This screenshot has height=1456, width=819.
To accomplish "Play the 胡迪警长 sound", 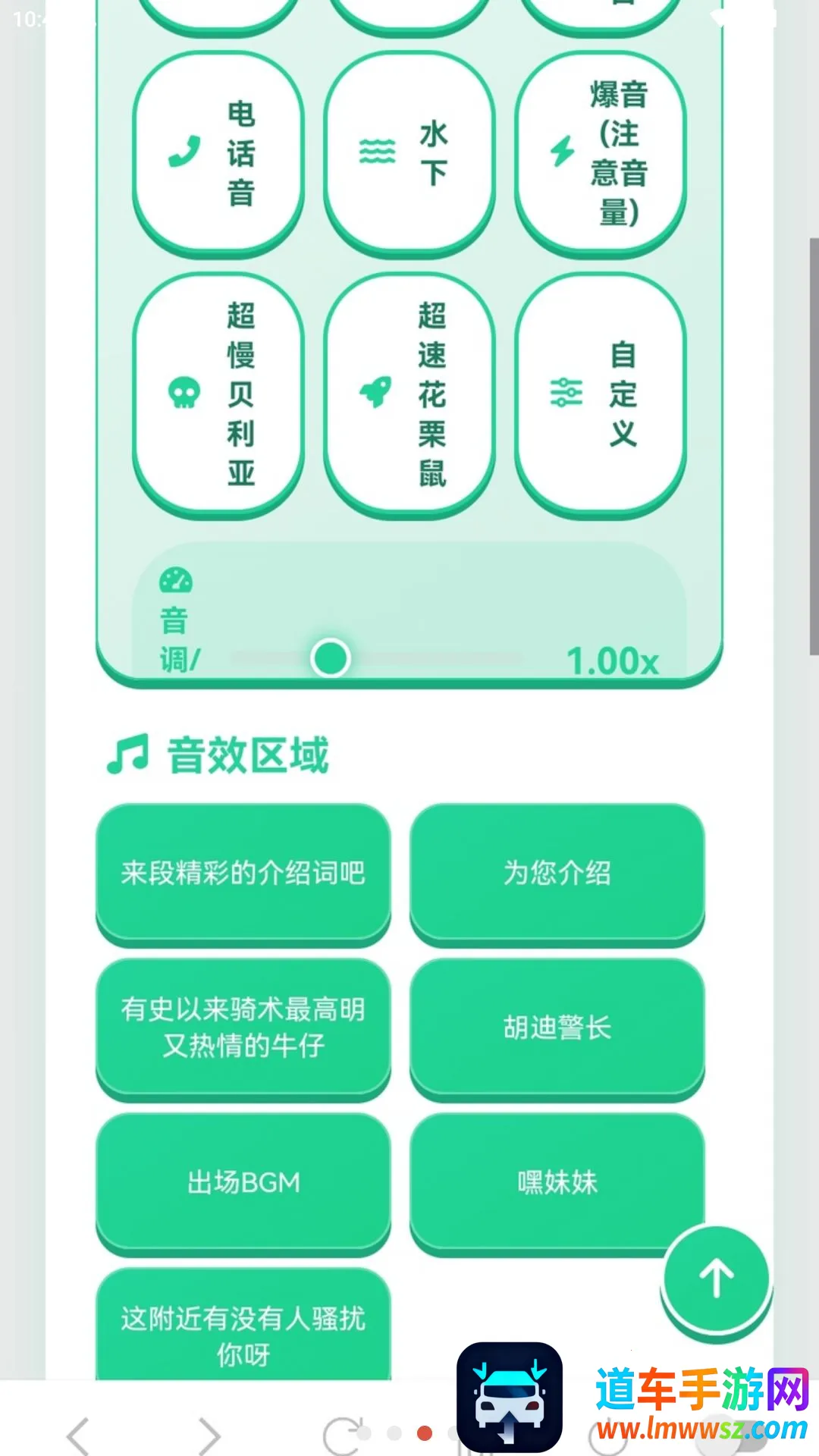I will (557, 1028).
